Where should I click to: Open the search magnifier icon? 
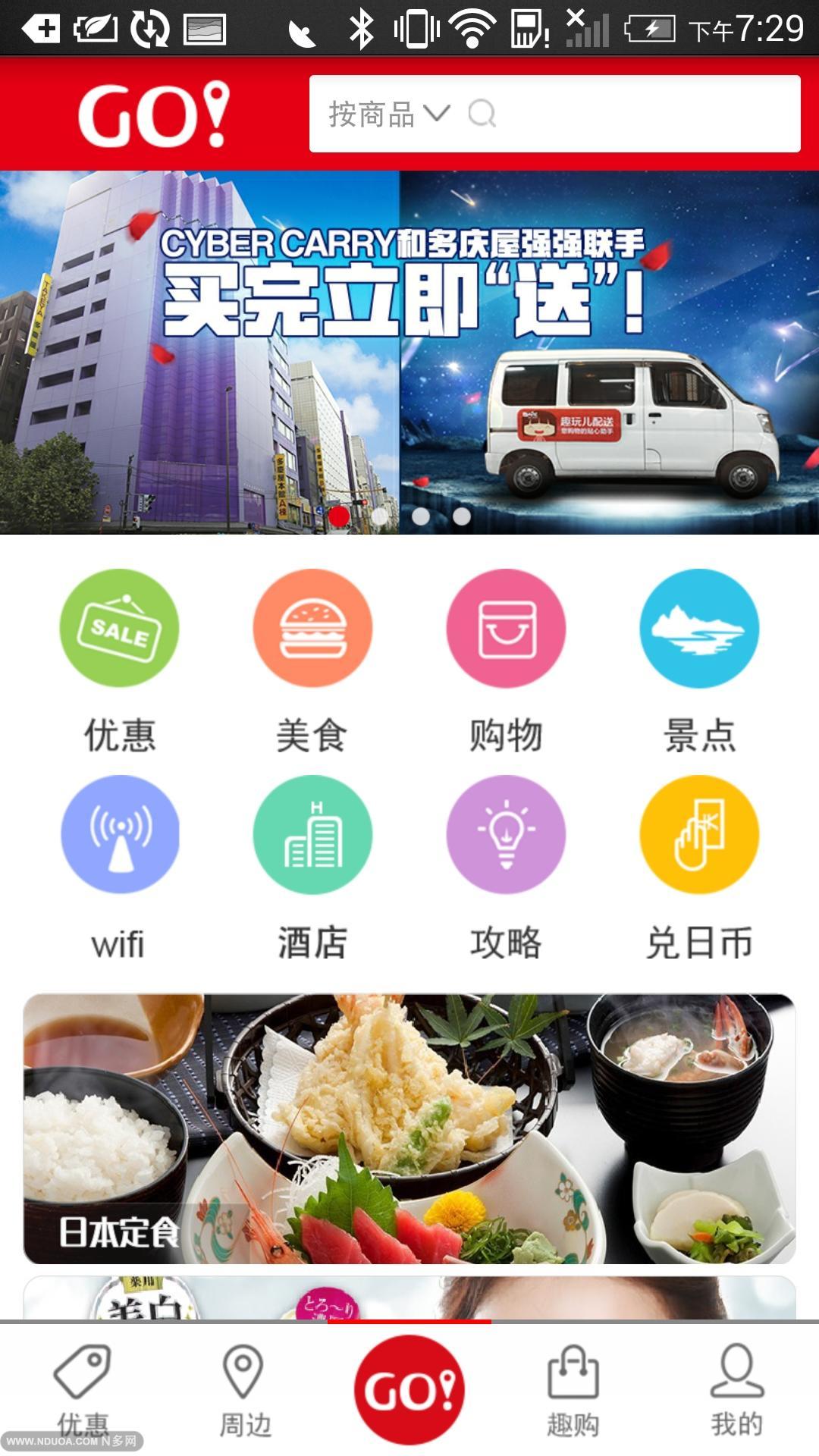coord(483,114)
